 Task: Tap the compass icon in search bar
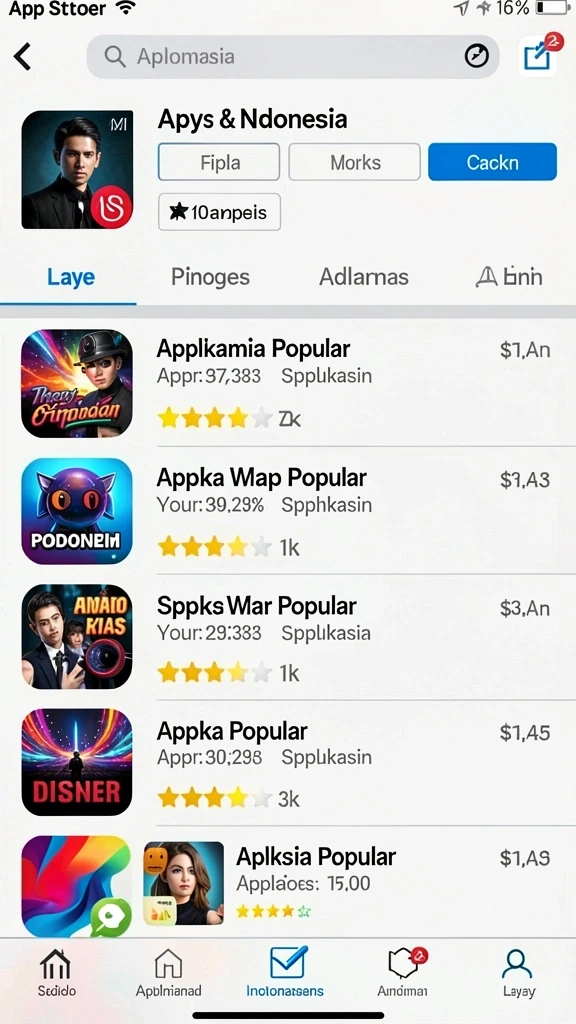point(476,57)
